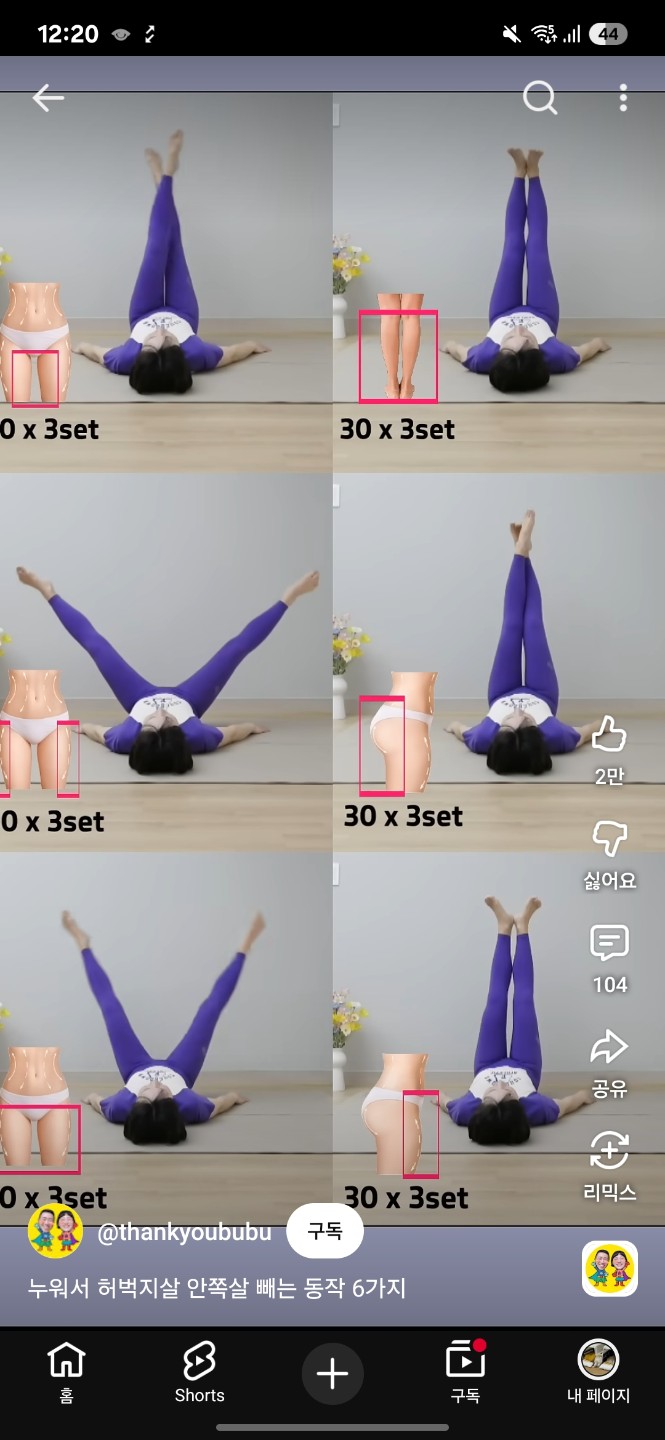Subscribe to @thankyoububu
The width and height of the screenshot is (665, 1440).
324,1232
